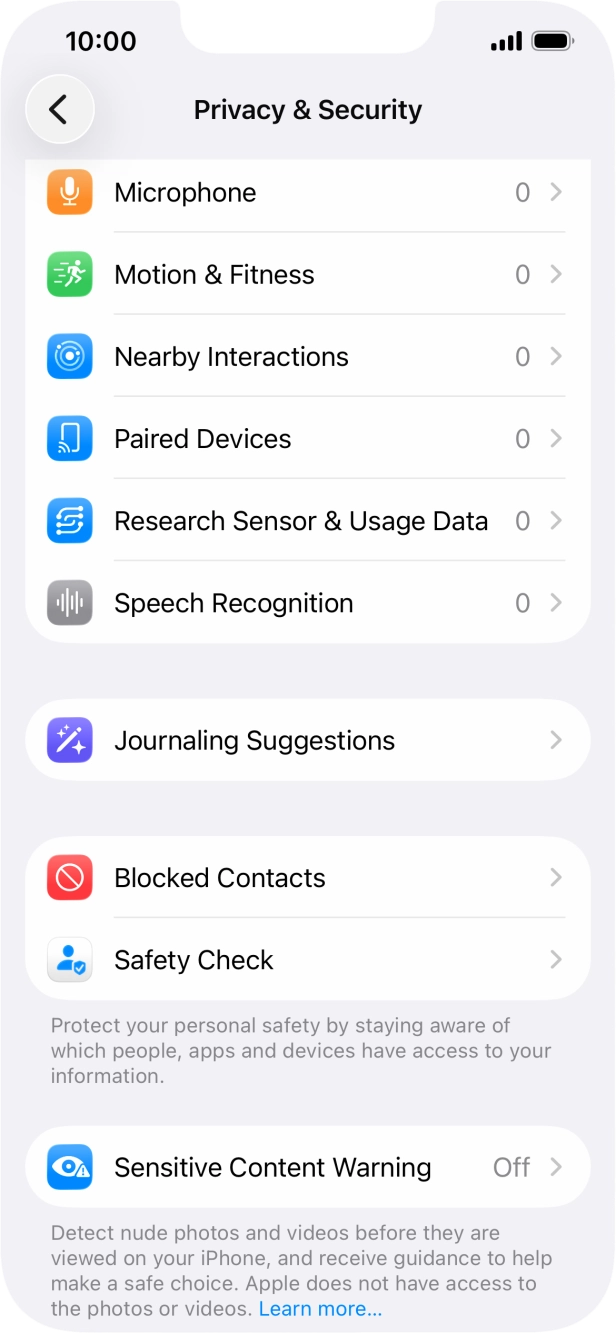Open Paired Devices row
616x1333 pixels.
[x=307, y=439]
